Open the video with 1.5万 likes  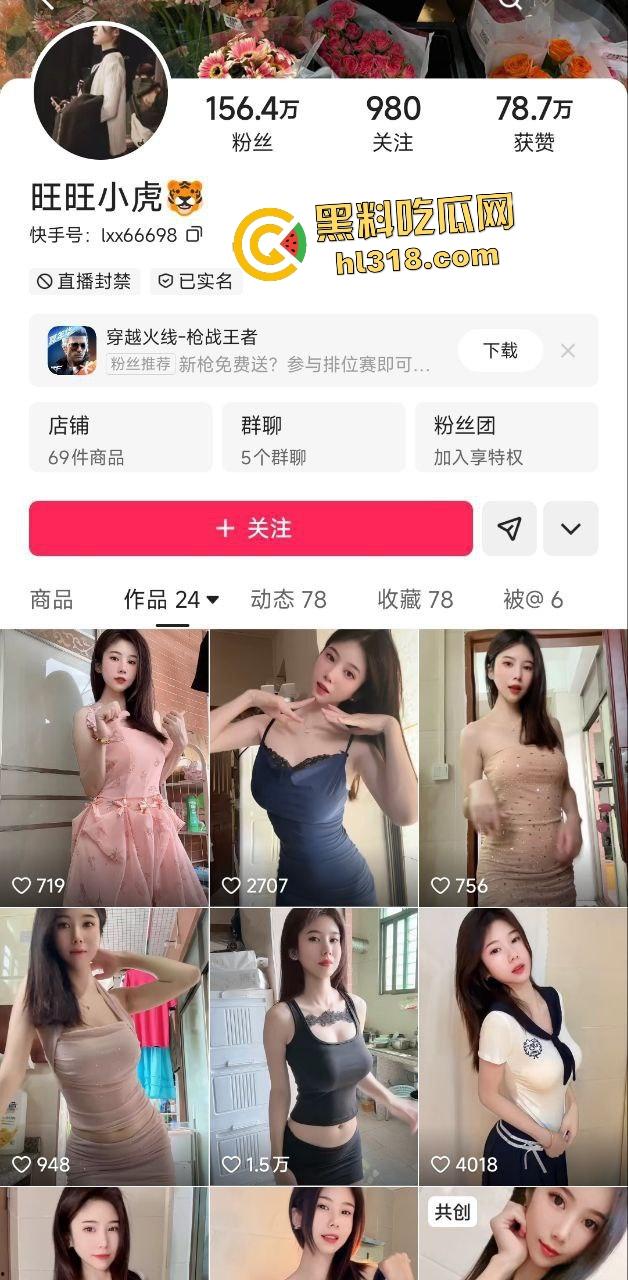tap(313, 1046)
